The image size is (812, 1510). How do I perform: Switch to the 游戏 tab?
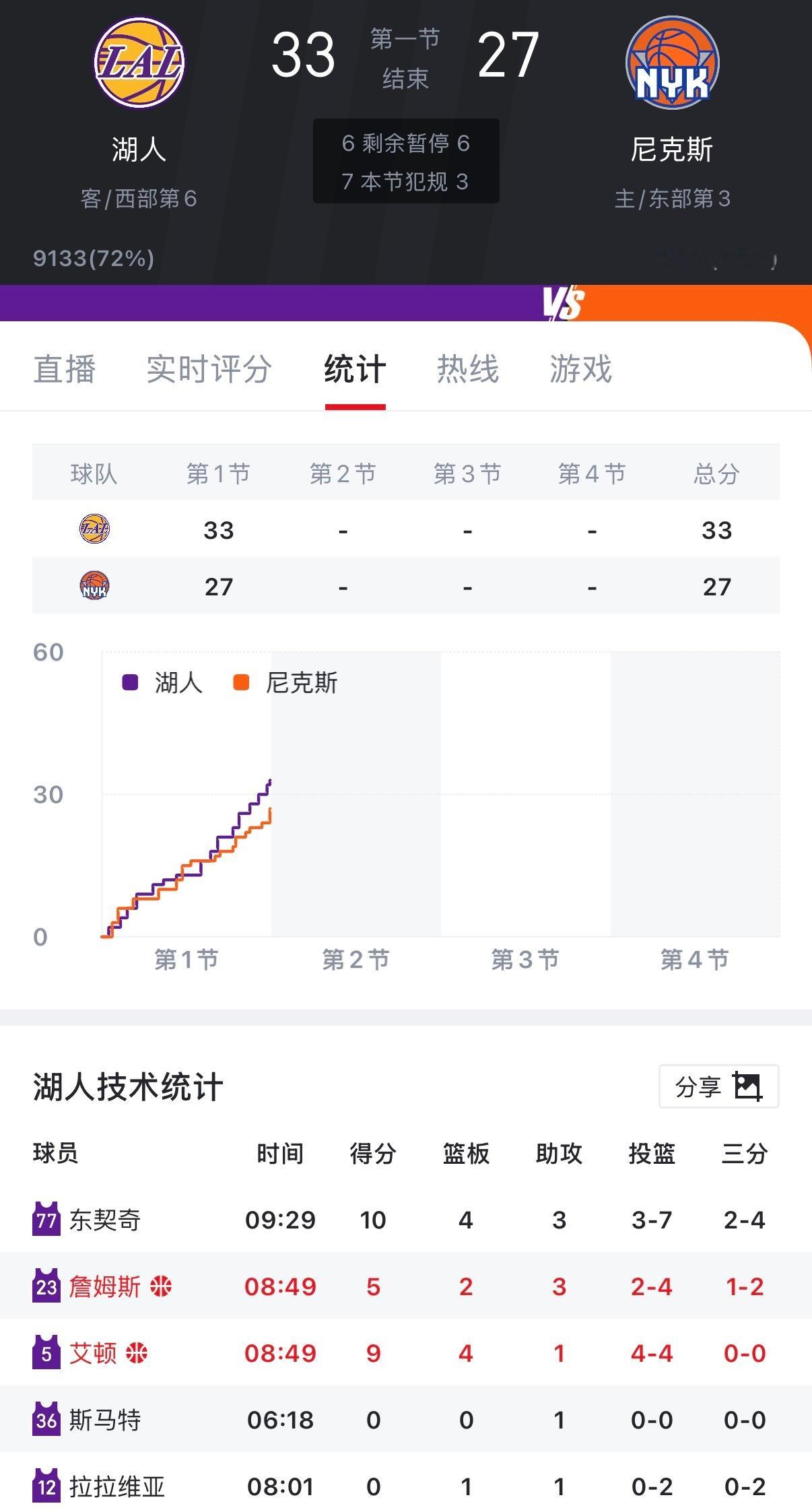[580, 369]
